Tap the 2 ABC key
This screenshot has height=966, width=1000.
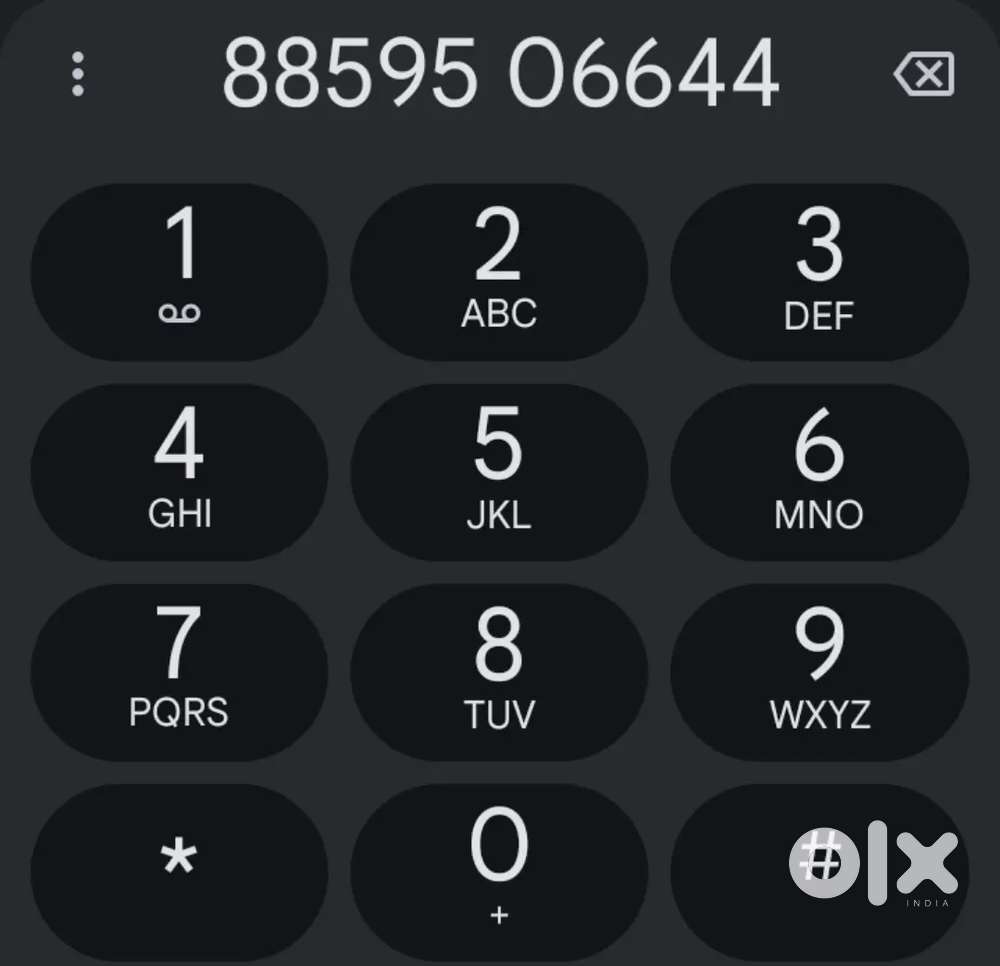tap(499, 272)
